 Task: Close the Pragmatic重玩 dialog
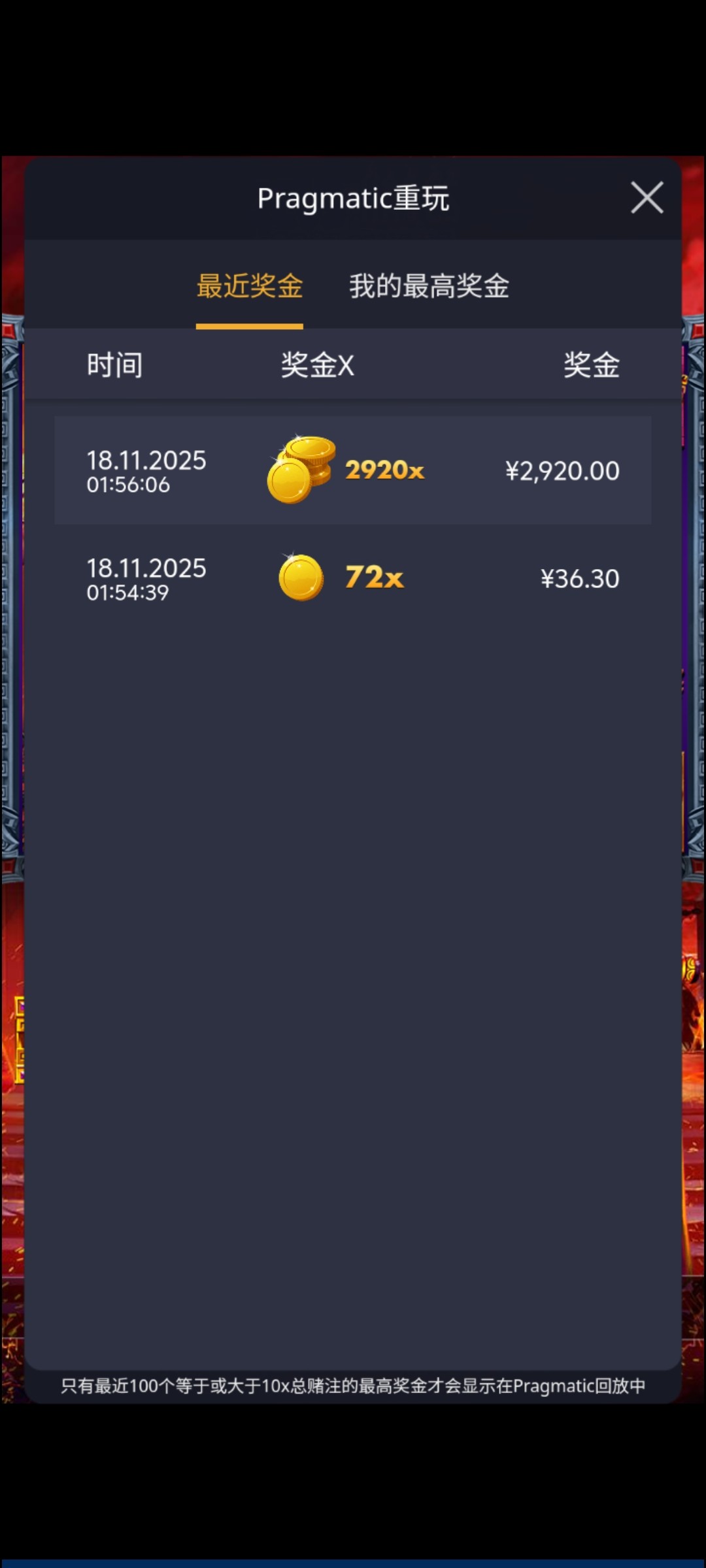[x=647, y=197]
